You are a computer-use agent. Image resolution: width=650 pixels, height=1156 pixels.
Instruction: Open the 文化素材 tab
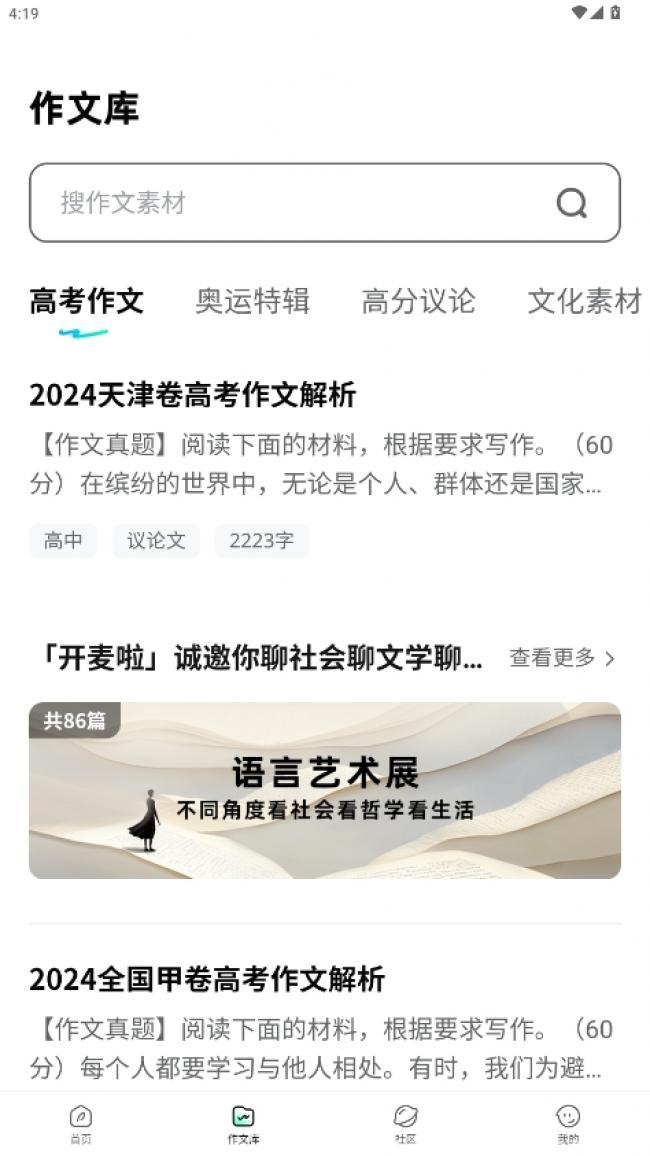pos(584,301)
